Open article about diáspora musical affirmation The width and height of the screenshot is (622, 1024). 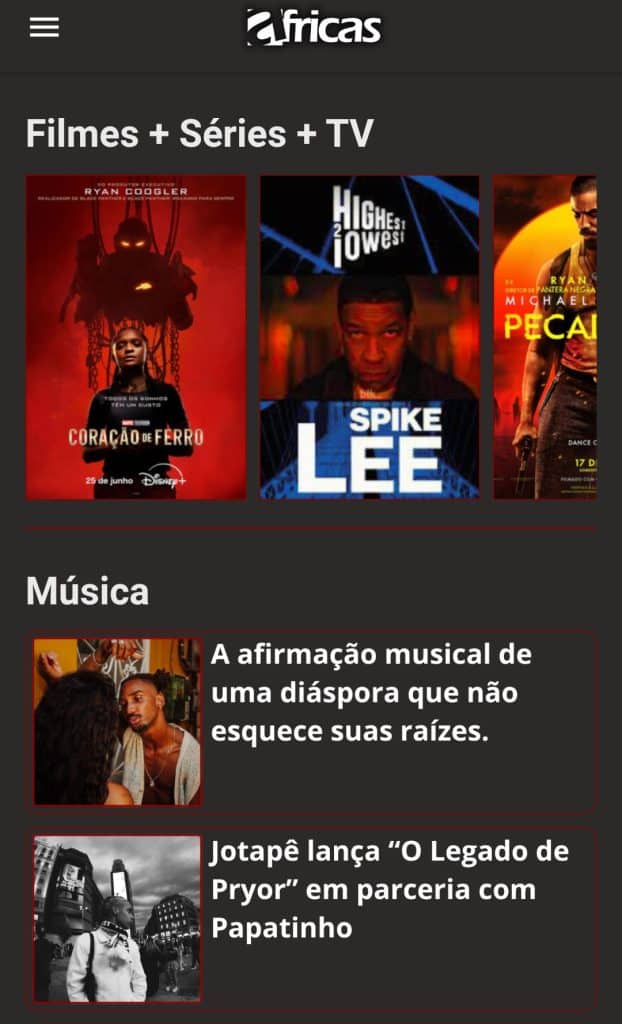click(370, 693)
